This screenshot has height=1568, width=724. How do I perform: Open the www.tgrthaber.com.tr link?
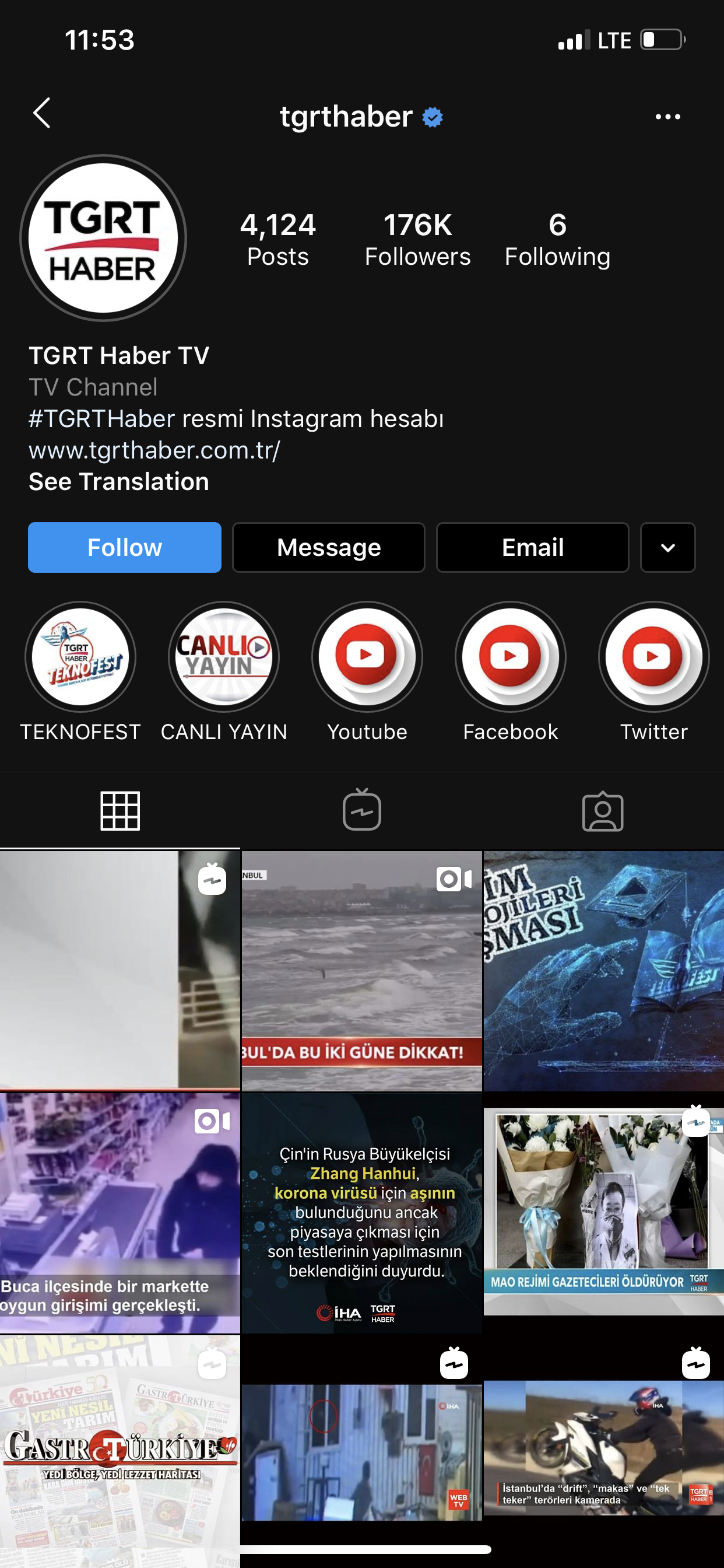(154, 450)
